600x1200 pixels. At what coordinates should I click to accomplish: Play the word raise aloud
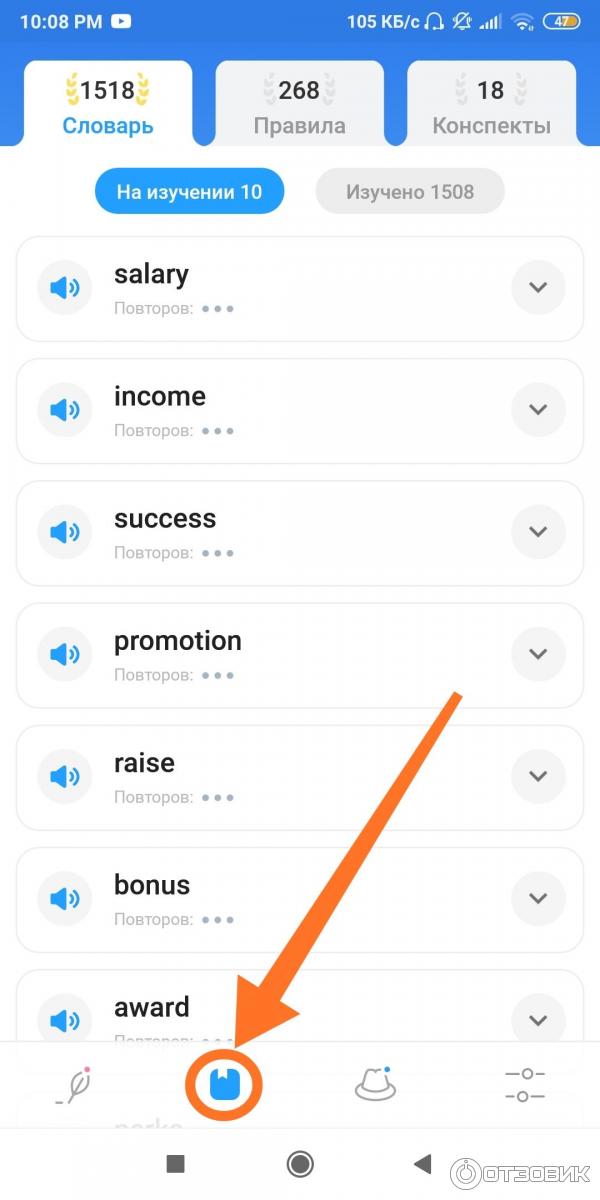[64, 776]
